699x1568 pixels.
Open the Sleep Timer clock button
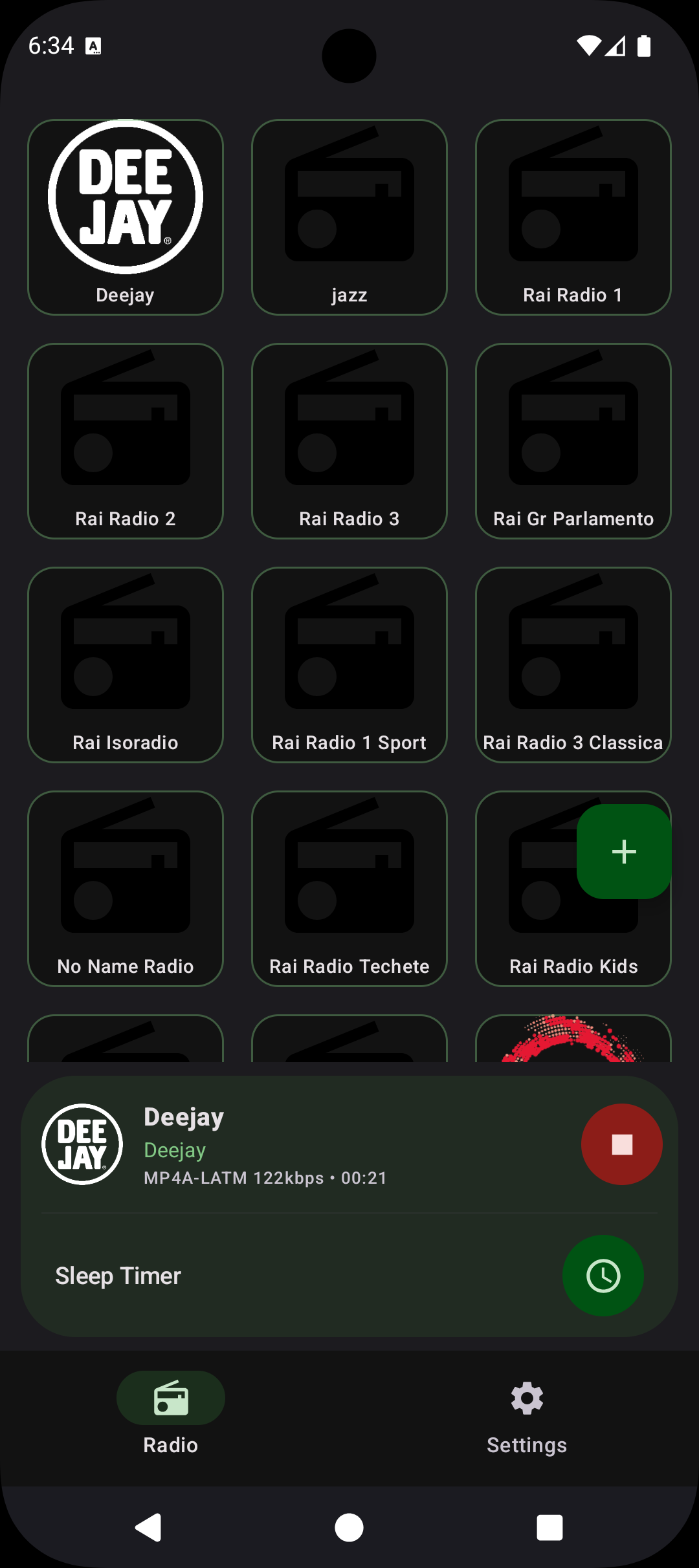click(x=603, y=1276)
